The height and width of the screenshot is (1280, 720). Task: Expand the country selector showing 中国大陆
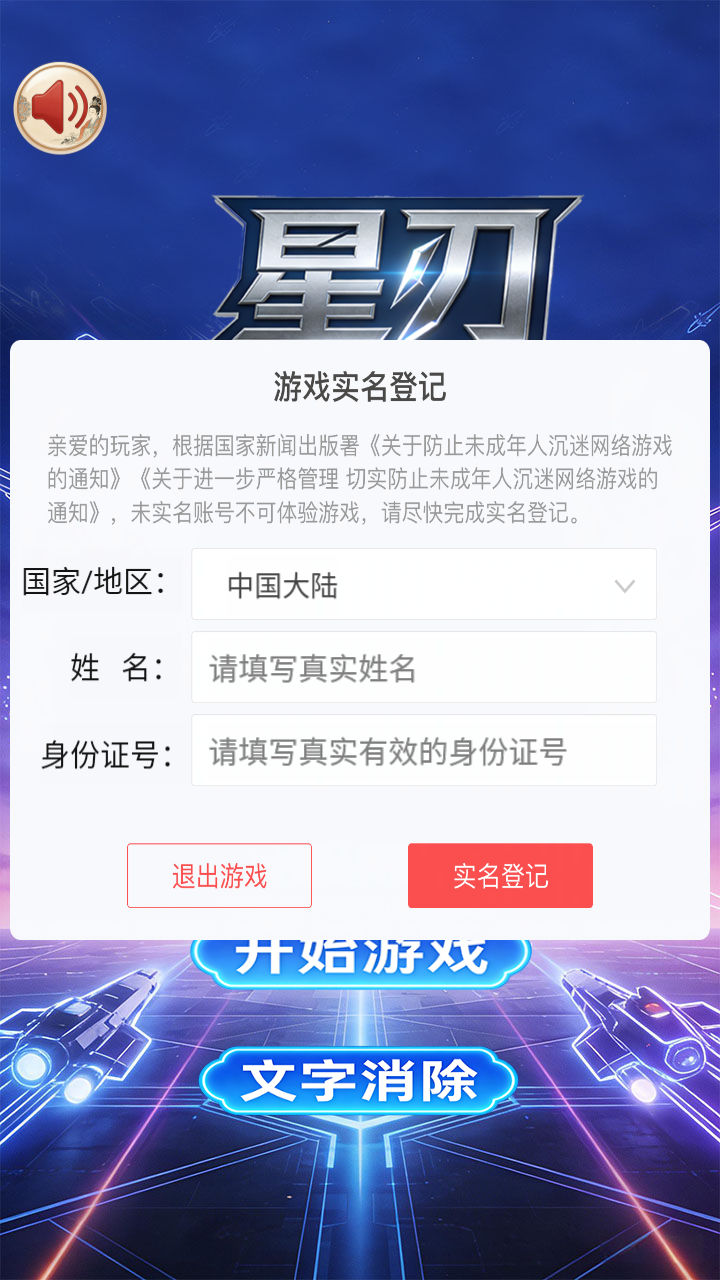[423, 584]
